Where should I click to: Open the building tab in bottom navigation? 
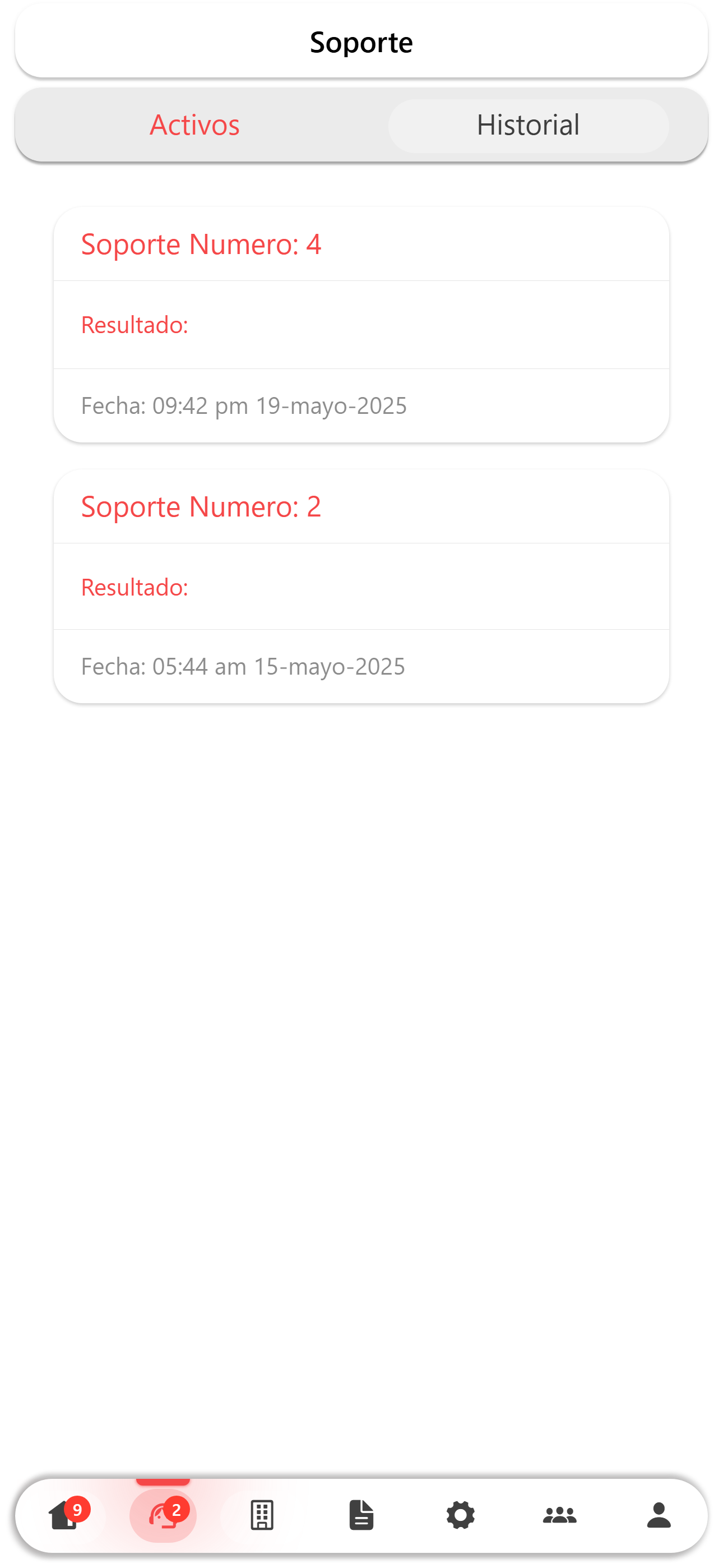(262, 1515)
